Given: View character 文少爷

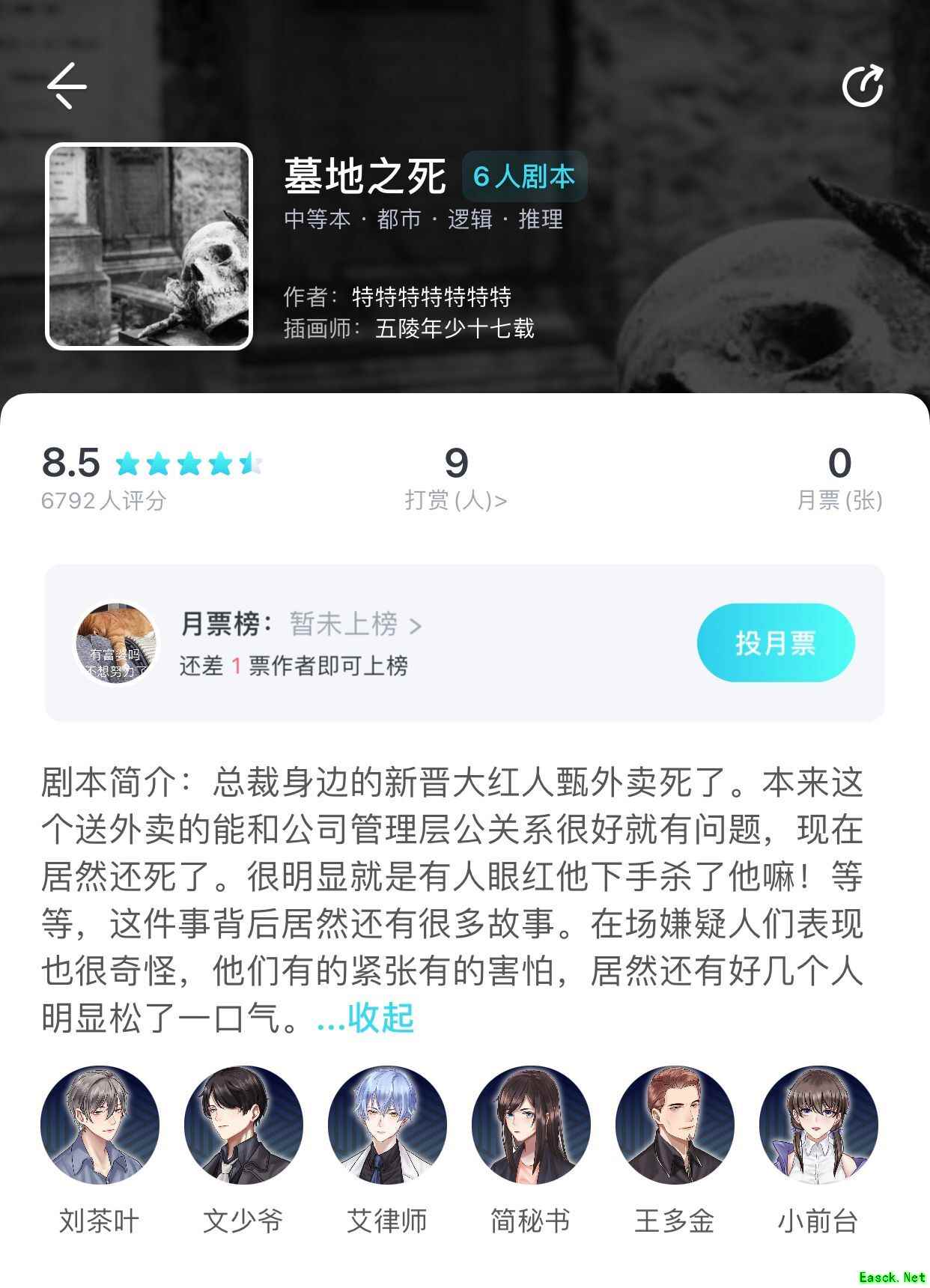Looking at the screenshot, I should pos(243,1125).
